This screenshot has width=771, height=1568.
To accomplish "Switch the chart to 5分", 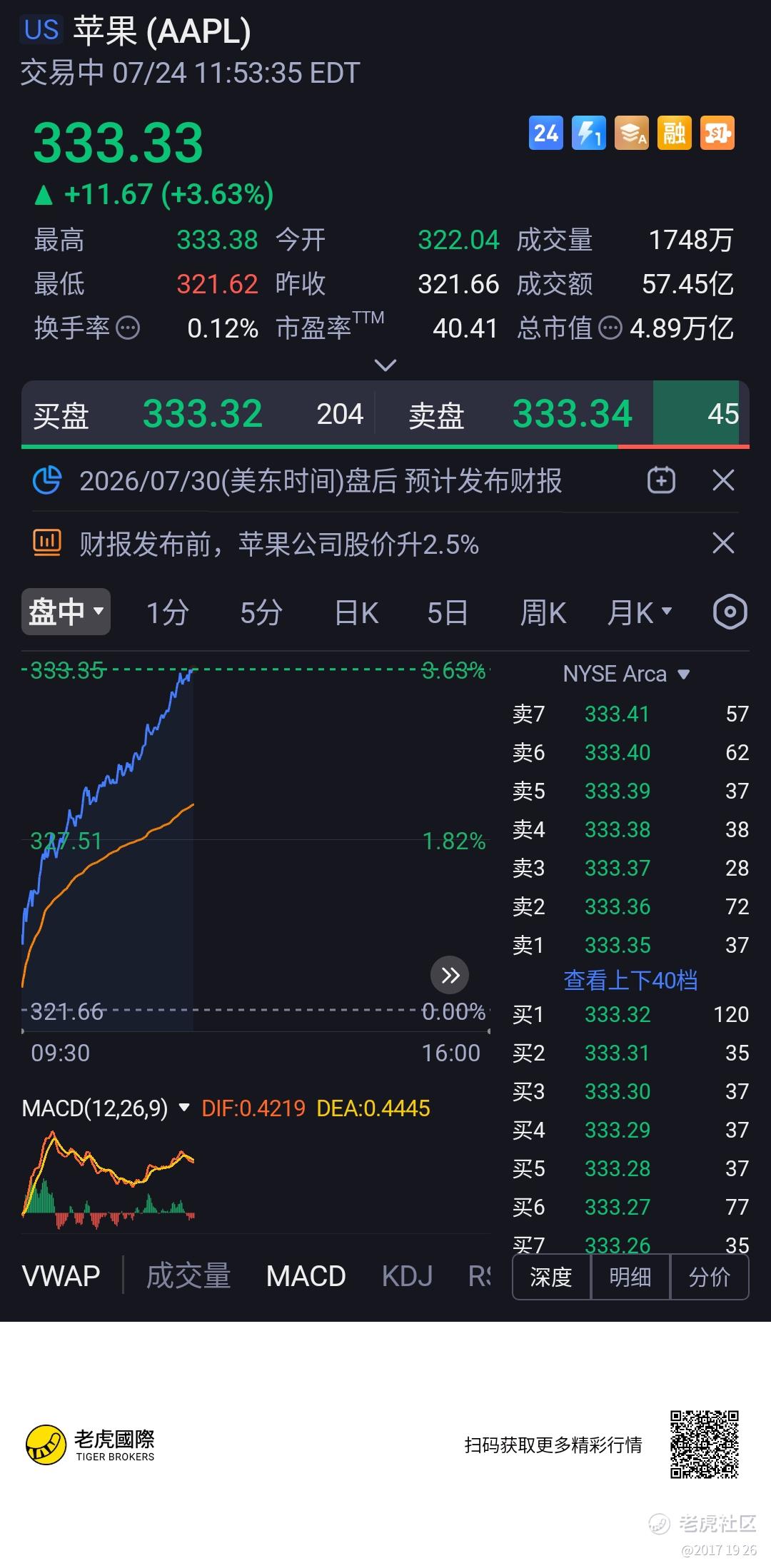I will point(261,612).
